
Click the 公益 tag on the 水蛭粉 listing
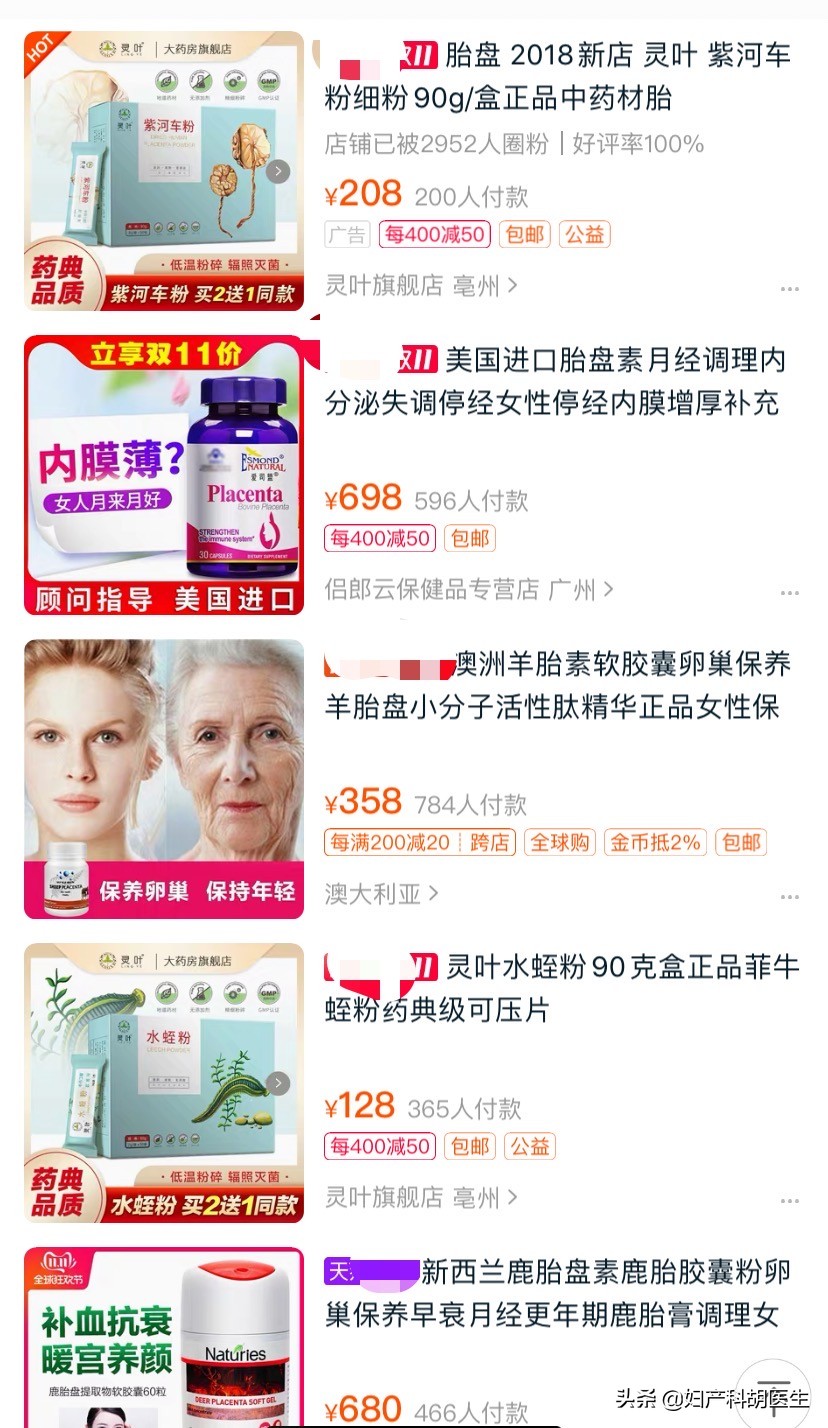tap(530, 1146)
